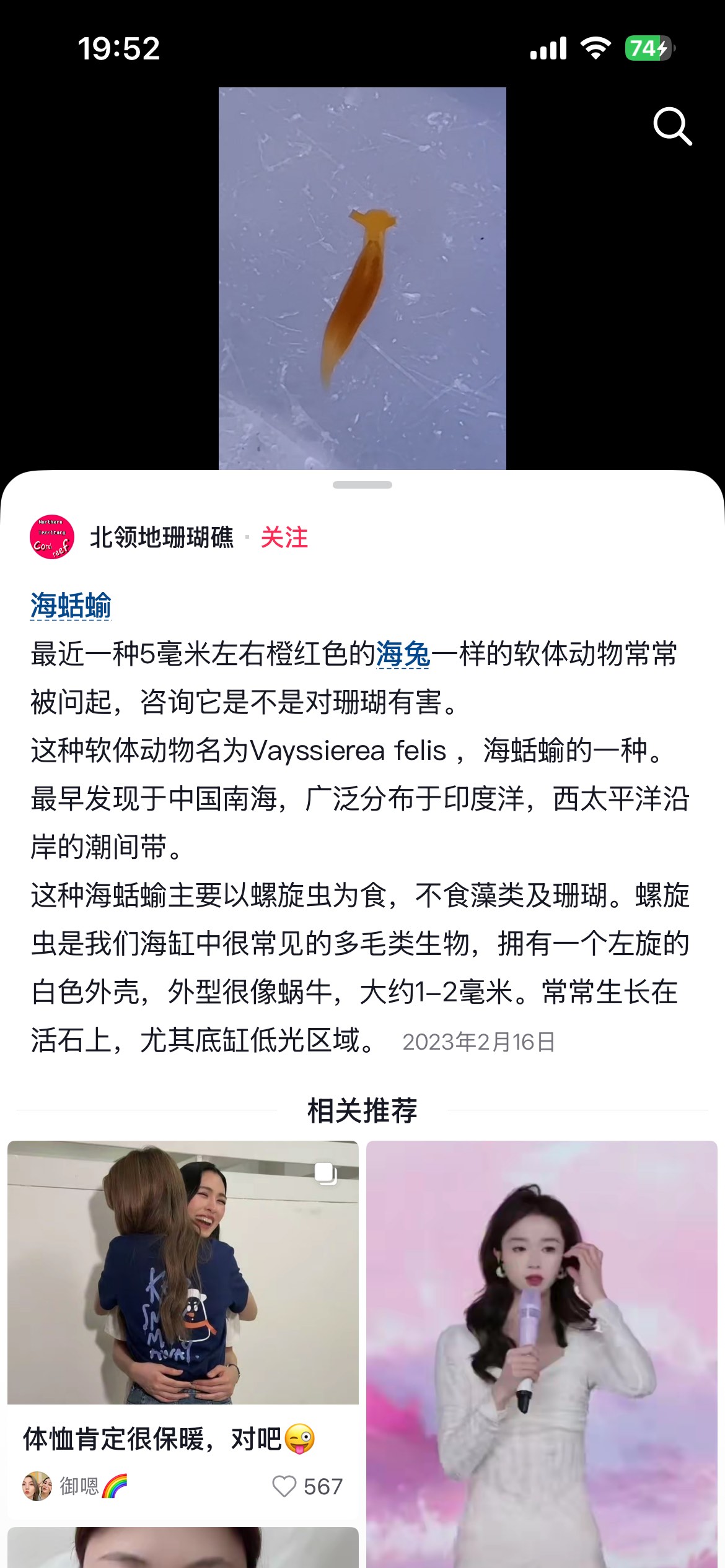Open 北领地珊瑚礁 author avatar
The image size is (725, 1568).
pyautogui.click(x=52, y=537)
